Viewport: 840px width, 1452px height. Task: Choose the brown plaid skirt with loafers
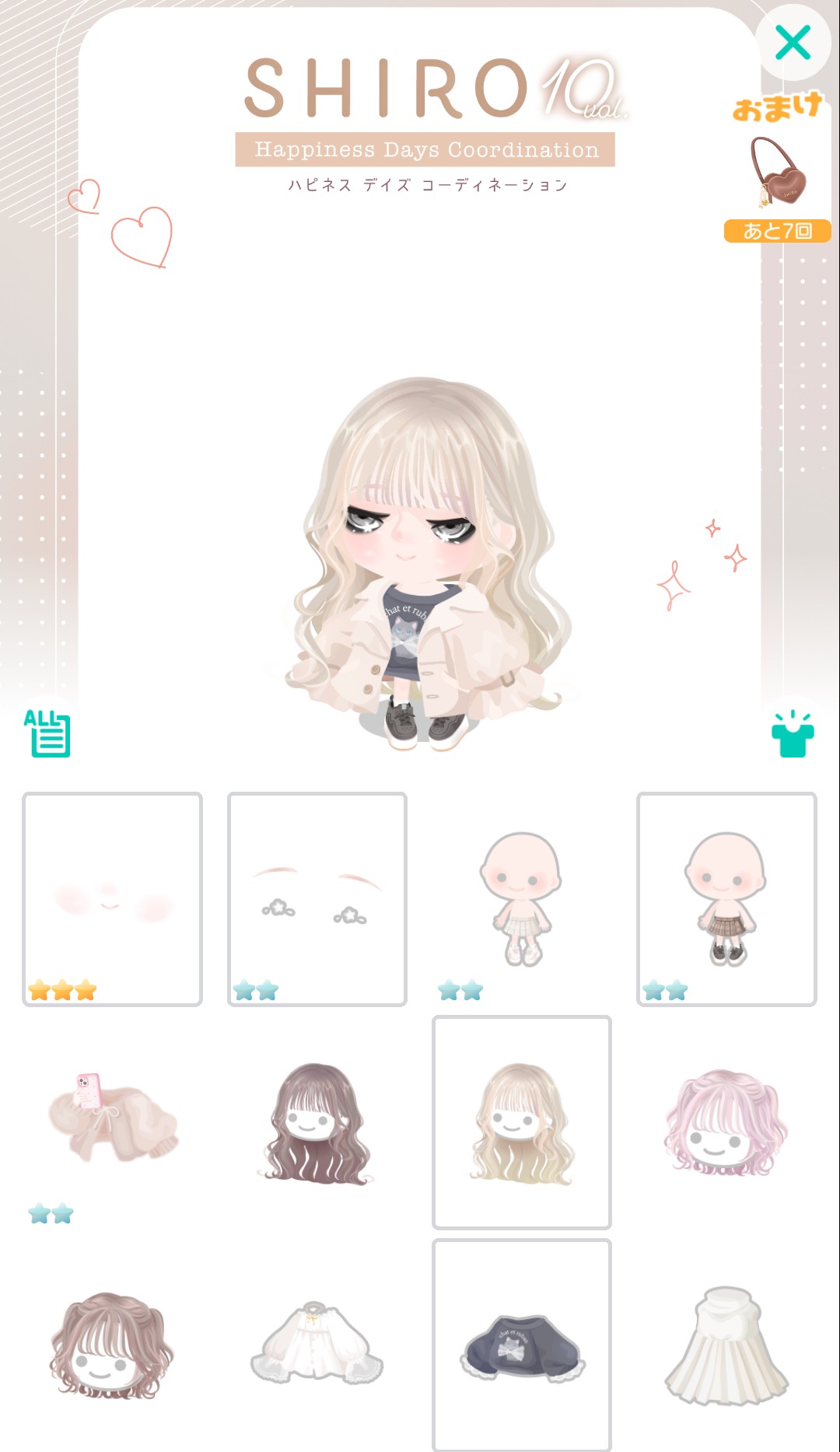(726, 898)
